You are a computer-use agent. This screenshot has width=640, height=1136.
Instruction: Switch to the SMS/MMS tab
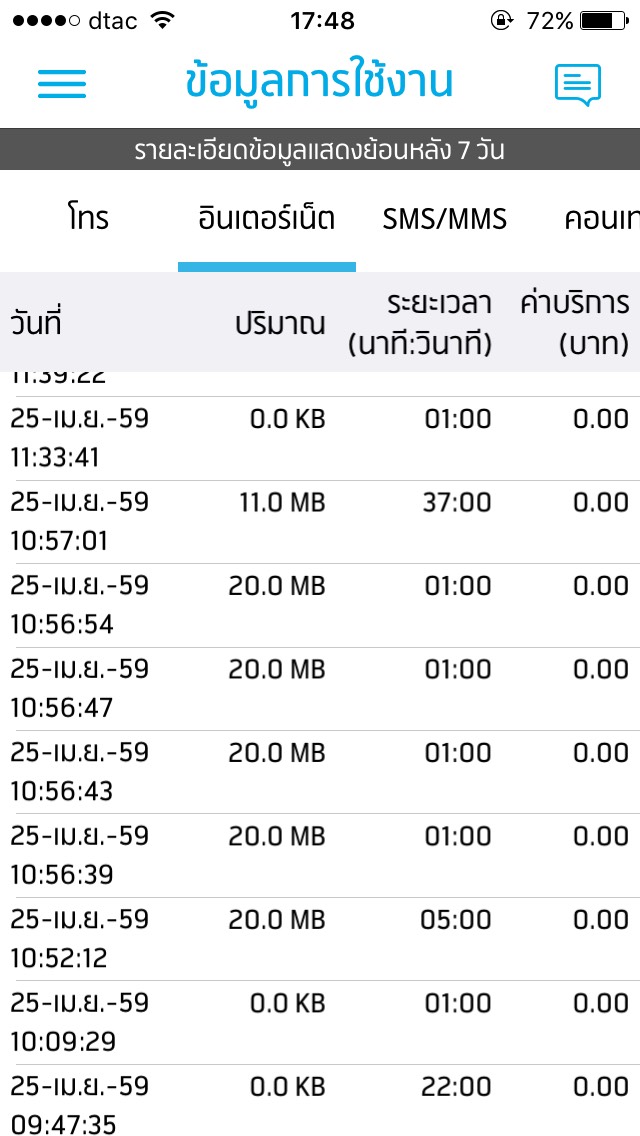[x=445, y=218]
